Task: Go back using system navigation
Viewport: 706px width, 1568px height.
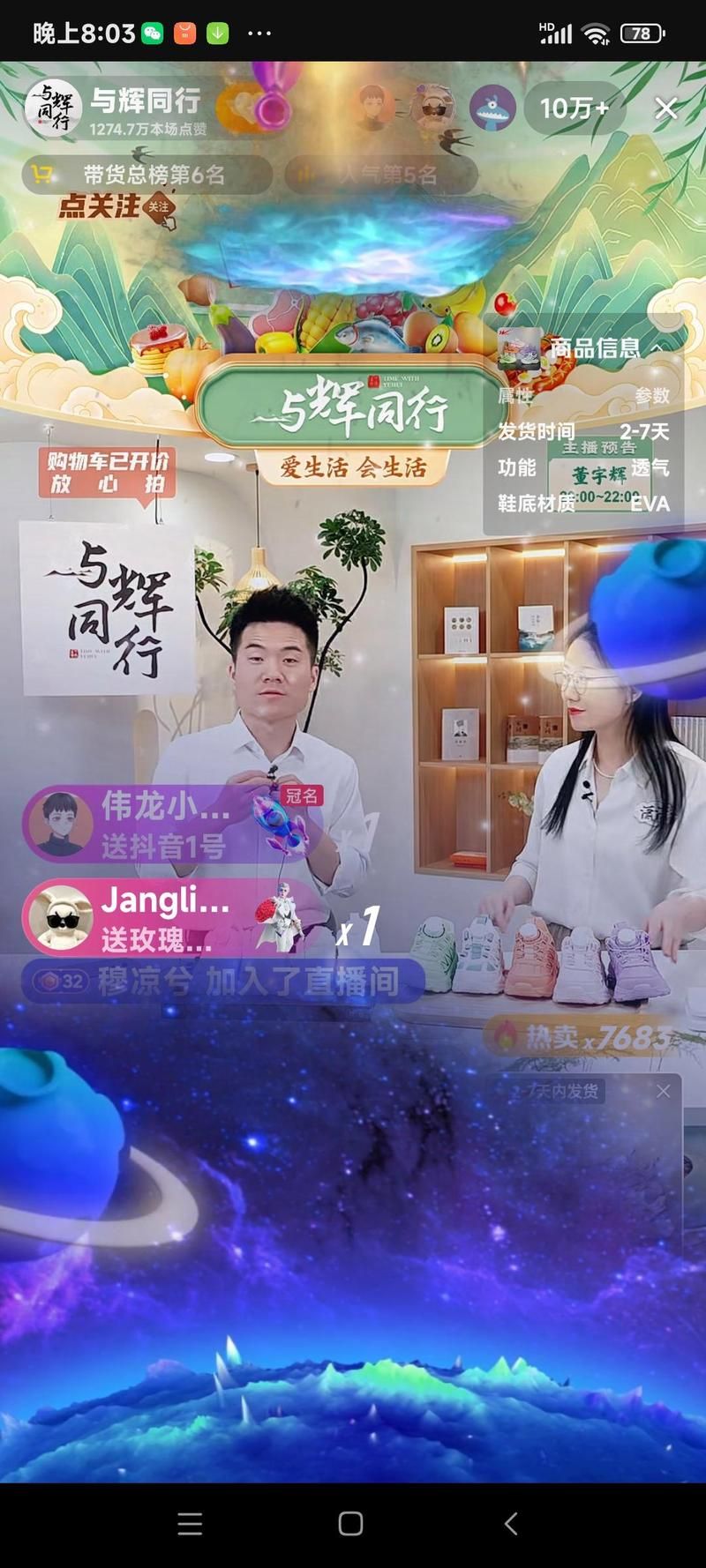Action: pyautogui.click(x=510, y=1523)
